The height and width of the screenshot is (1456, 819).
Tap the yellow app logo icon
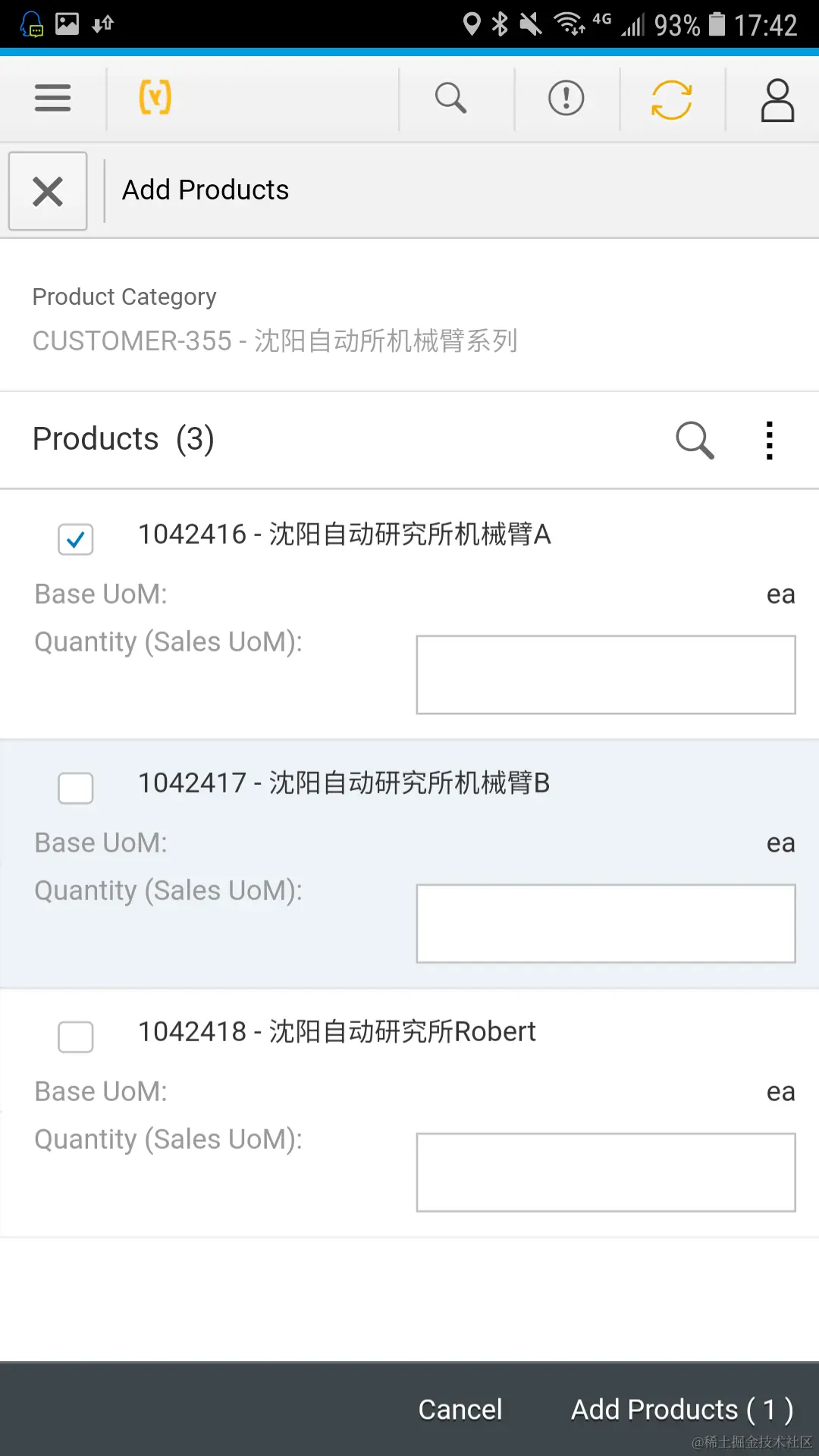(x=155, y=99)
